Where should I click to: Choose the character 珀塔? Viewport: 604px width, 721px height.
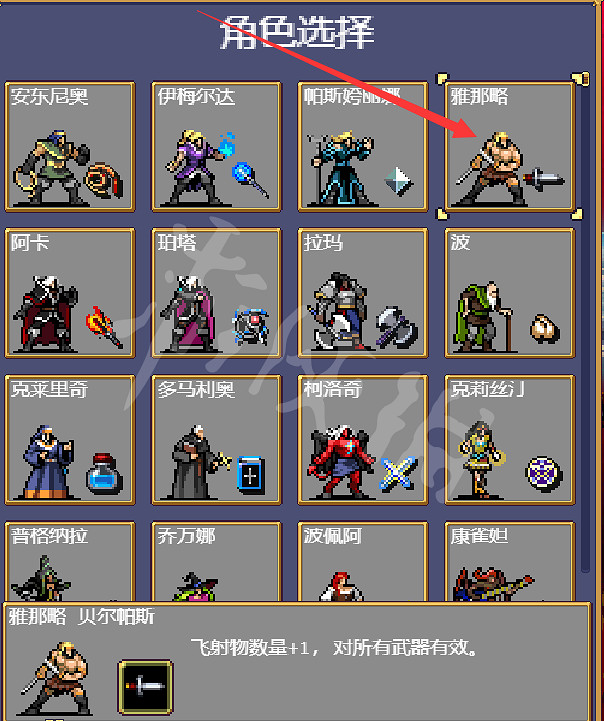[x=216, y=293]
